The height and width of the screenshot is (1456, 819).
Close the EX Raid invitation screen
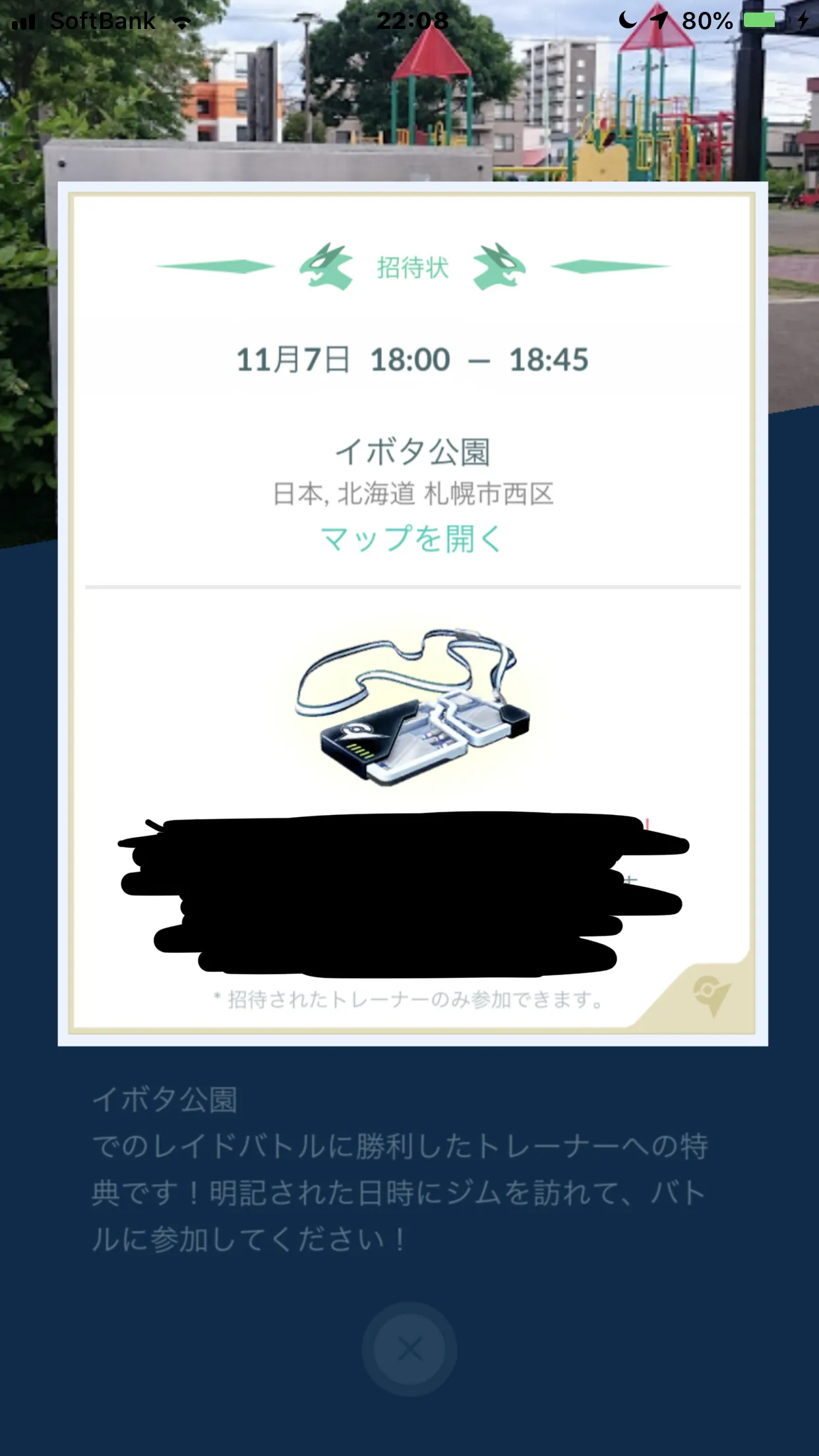click(x=409, y=1349)
